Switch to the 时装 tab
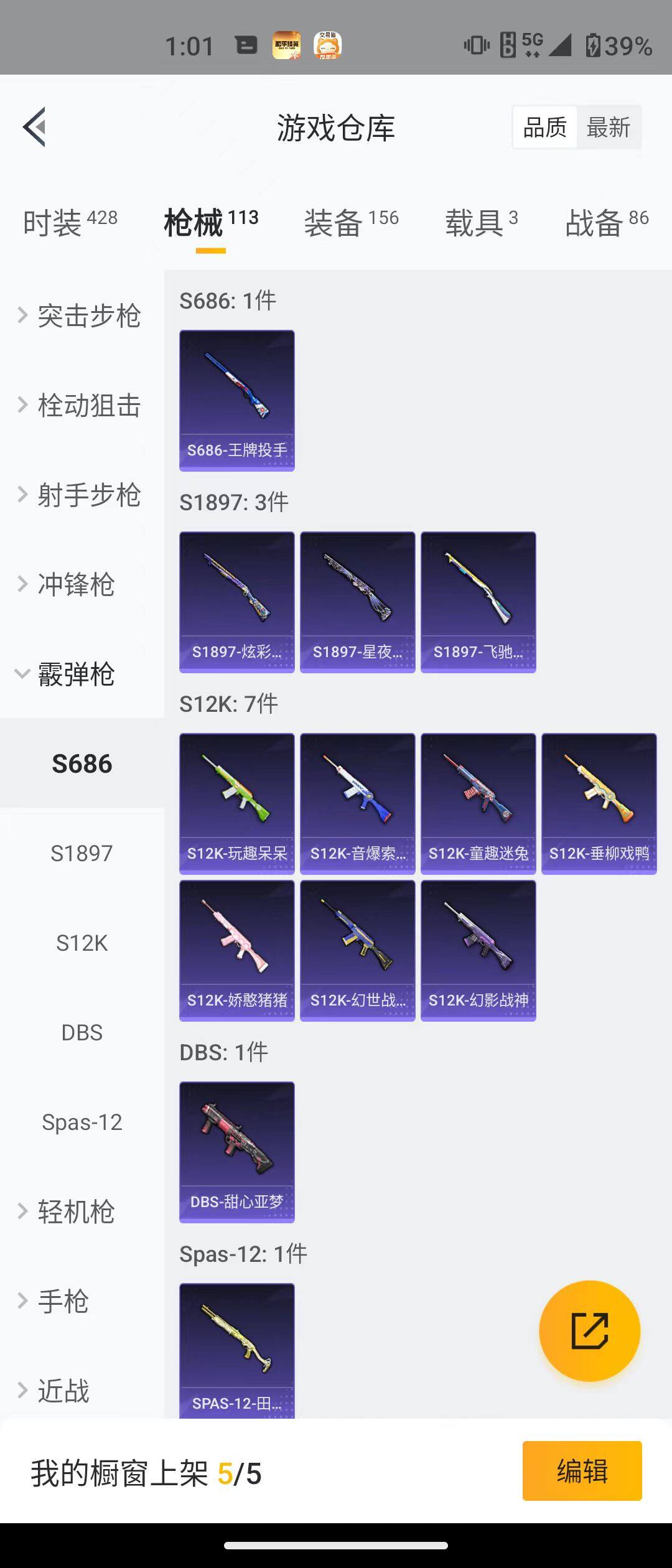672x1568 pixels. click(70, 223)
